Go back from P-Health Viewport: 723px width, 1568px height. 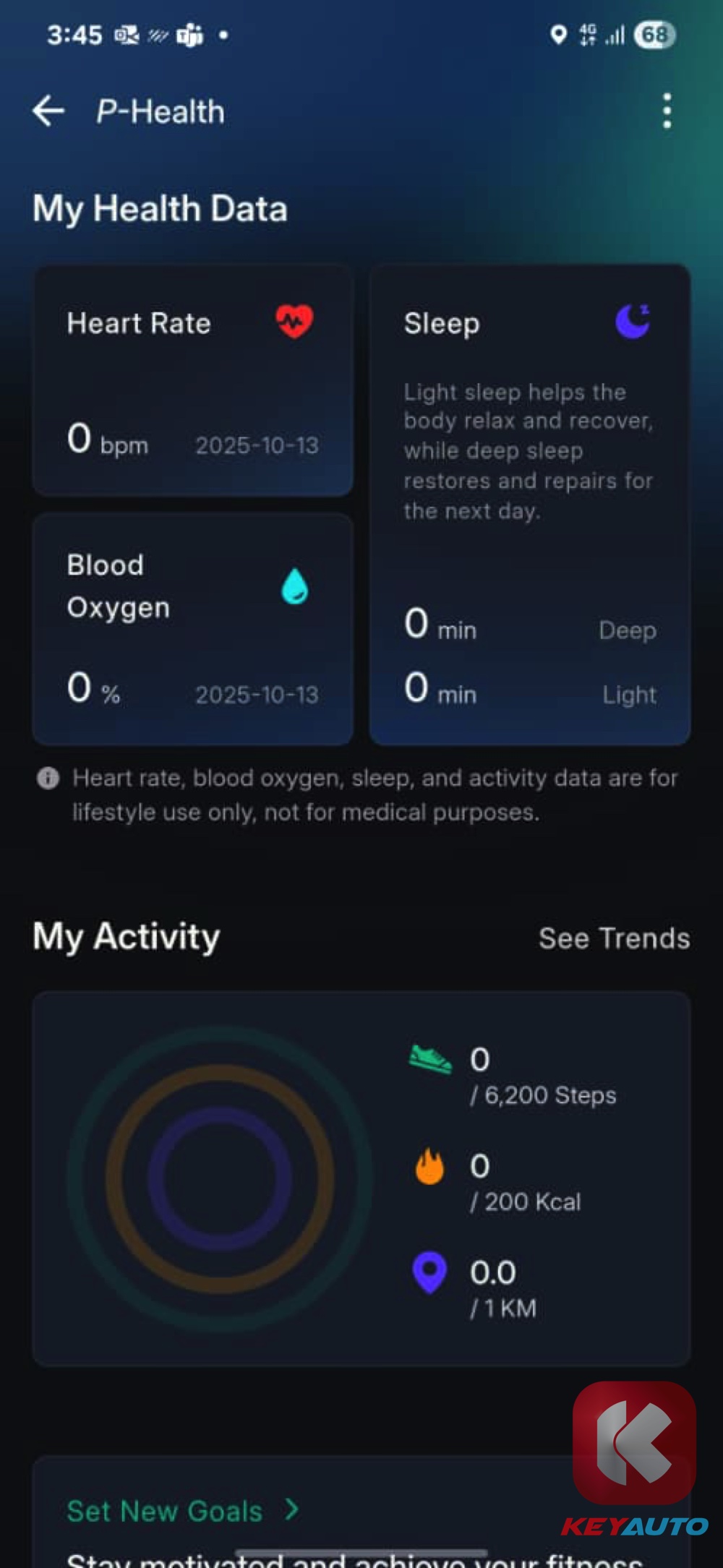click(49, 111)
